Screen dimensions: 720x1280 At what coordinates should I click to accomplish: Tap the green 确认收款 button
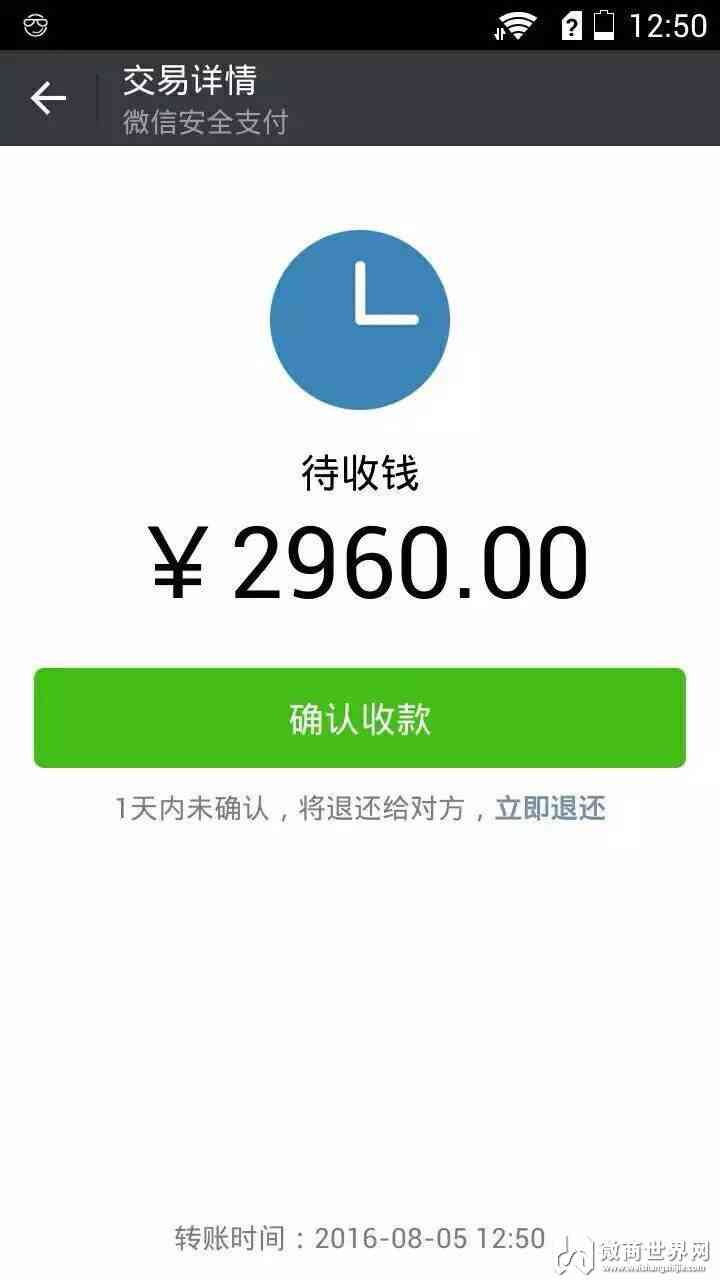point(360,718)
